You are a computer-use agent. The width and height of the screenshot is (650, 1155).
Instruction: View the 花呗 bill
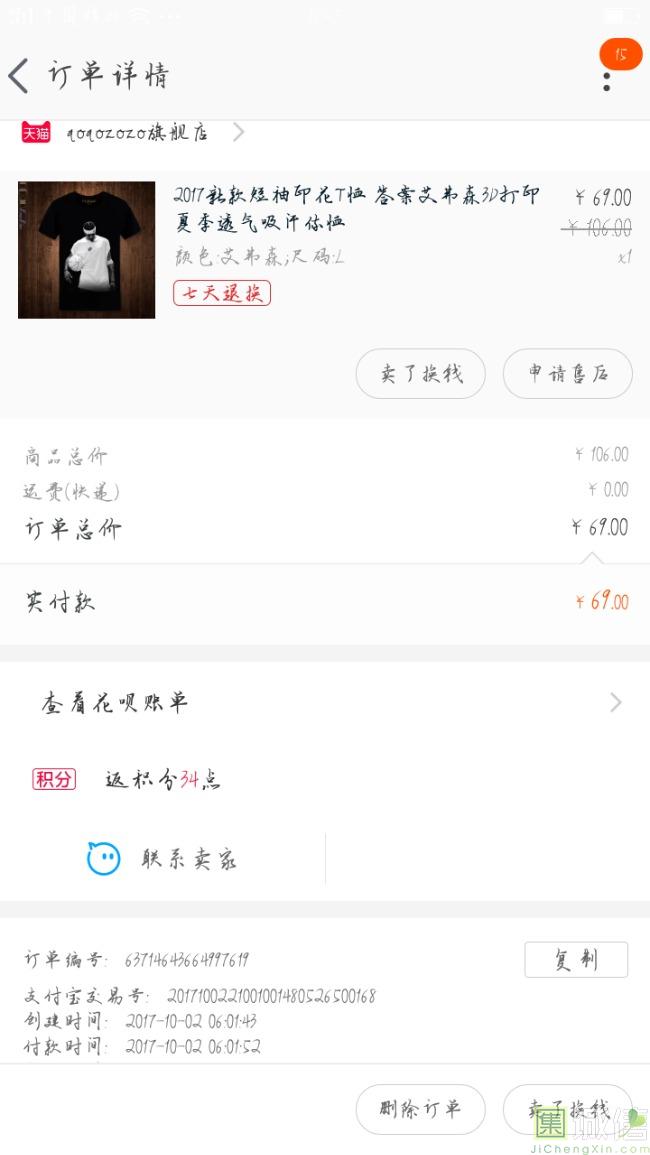pos(325,703)
